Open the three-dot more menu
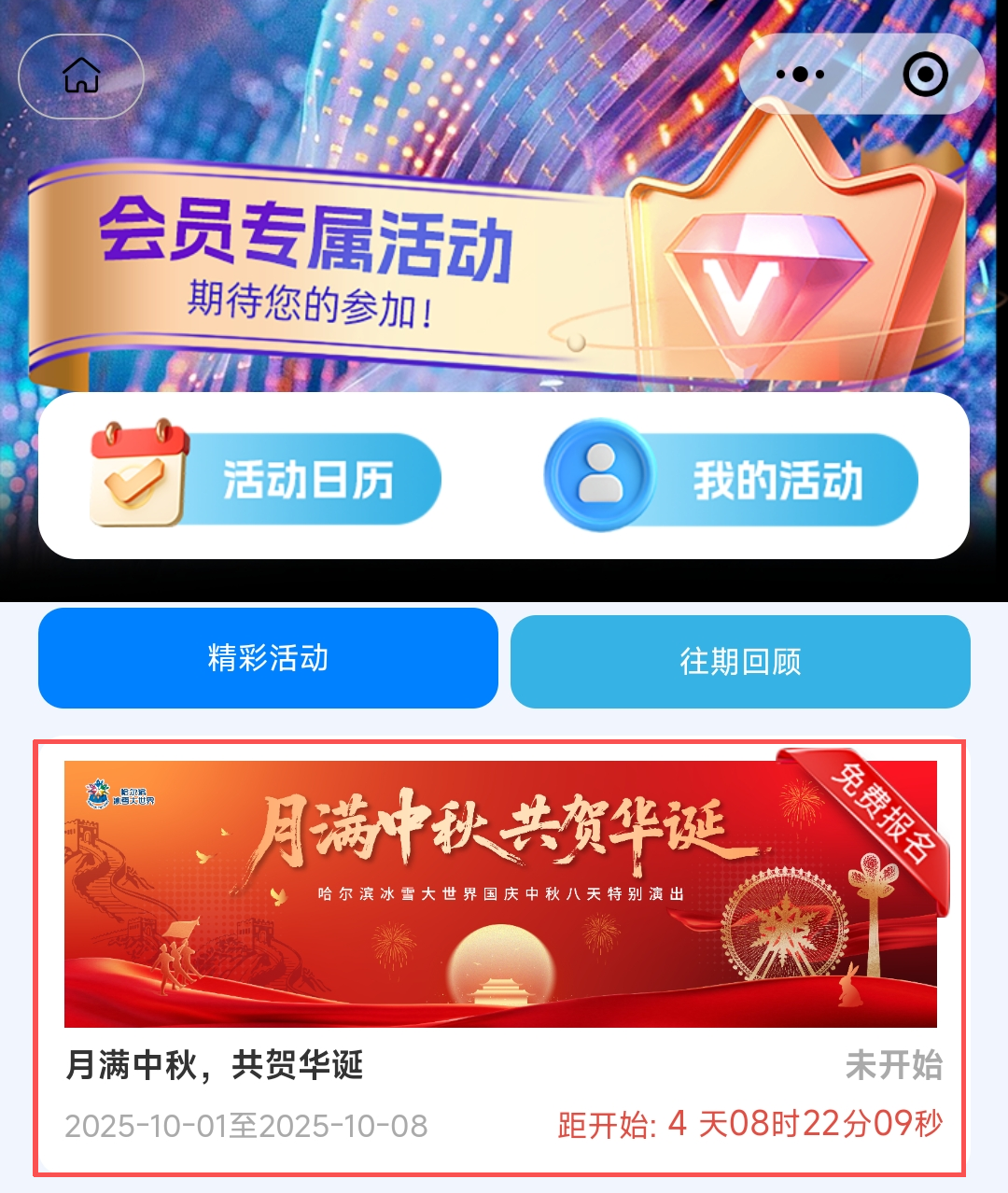Screen dimensions: 1008x1193 tap(800, 75)
